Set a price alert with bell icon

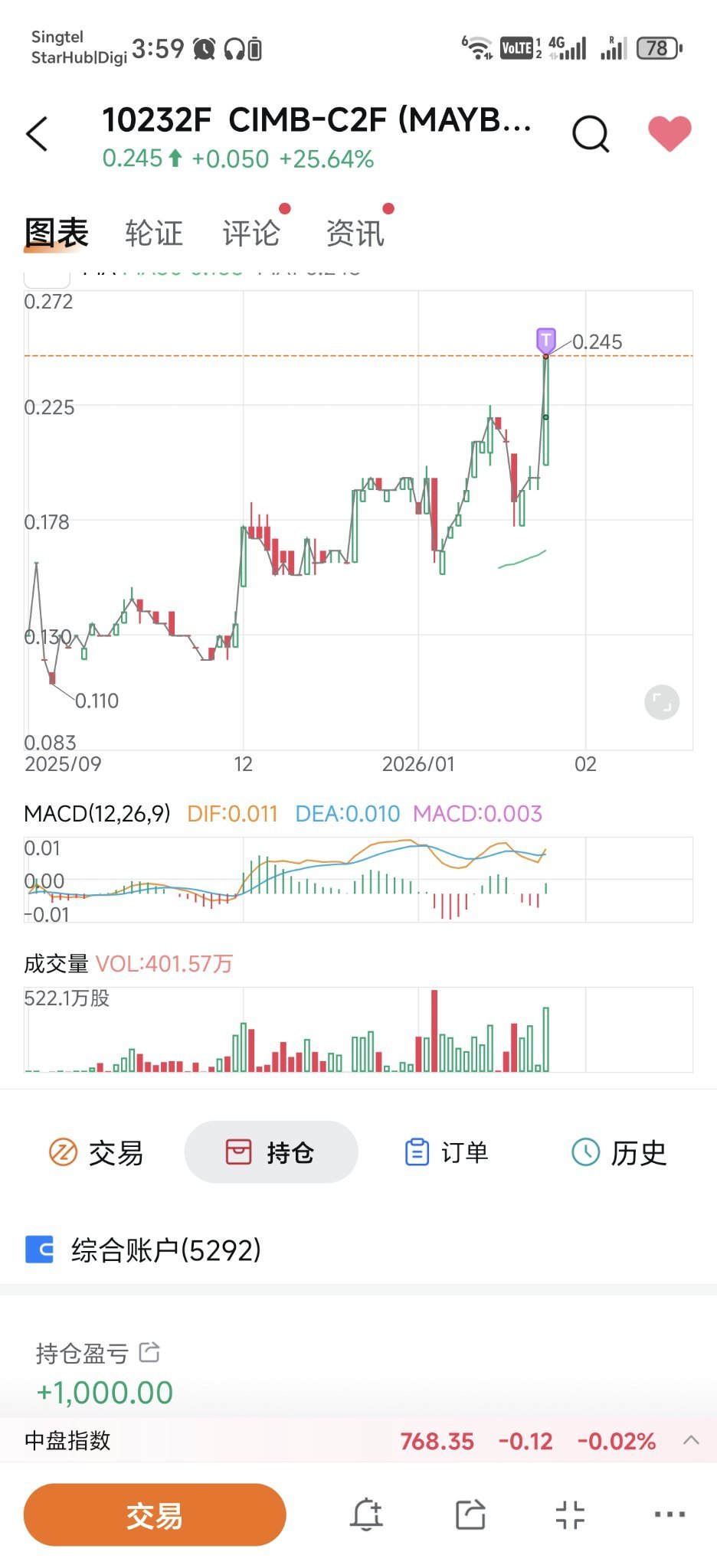coord(366,1514)
